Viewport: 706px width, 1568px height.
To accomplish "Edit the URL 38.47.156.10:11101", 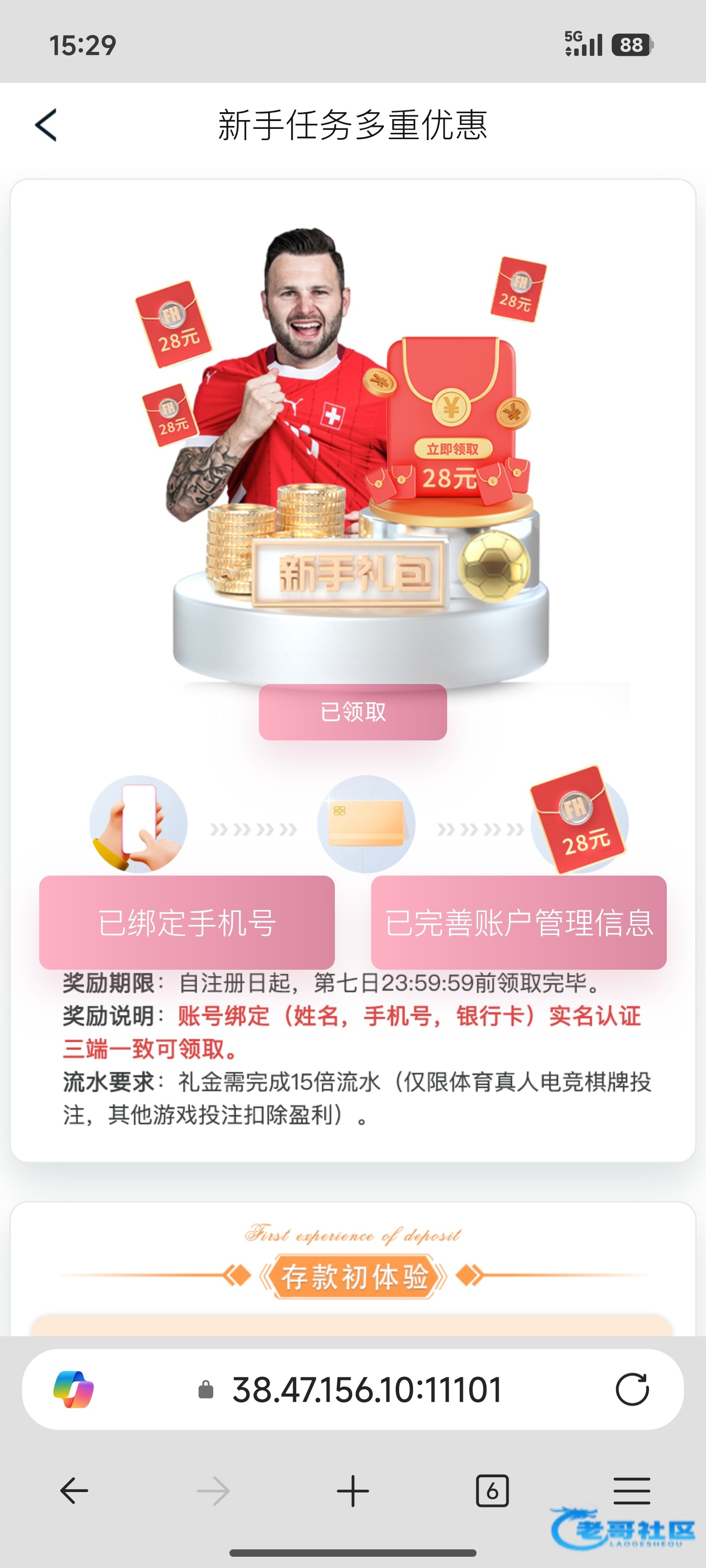I will pos(367,1390).
